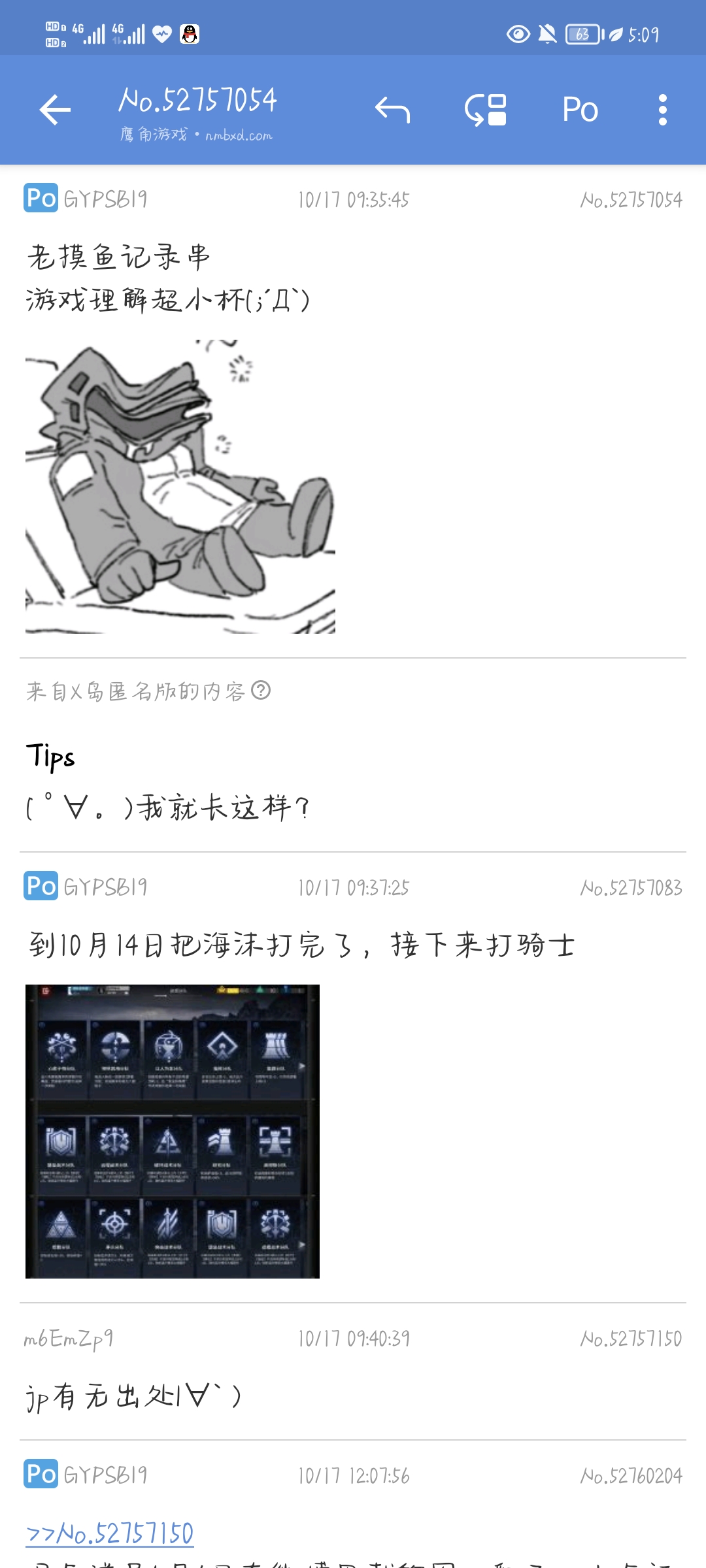Viewport: 706px width, 1568px height.
Task: Open the game screenshot in post No.52757083
Action: tap(173, 1131)
